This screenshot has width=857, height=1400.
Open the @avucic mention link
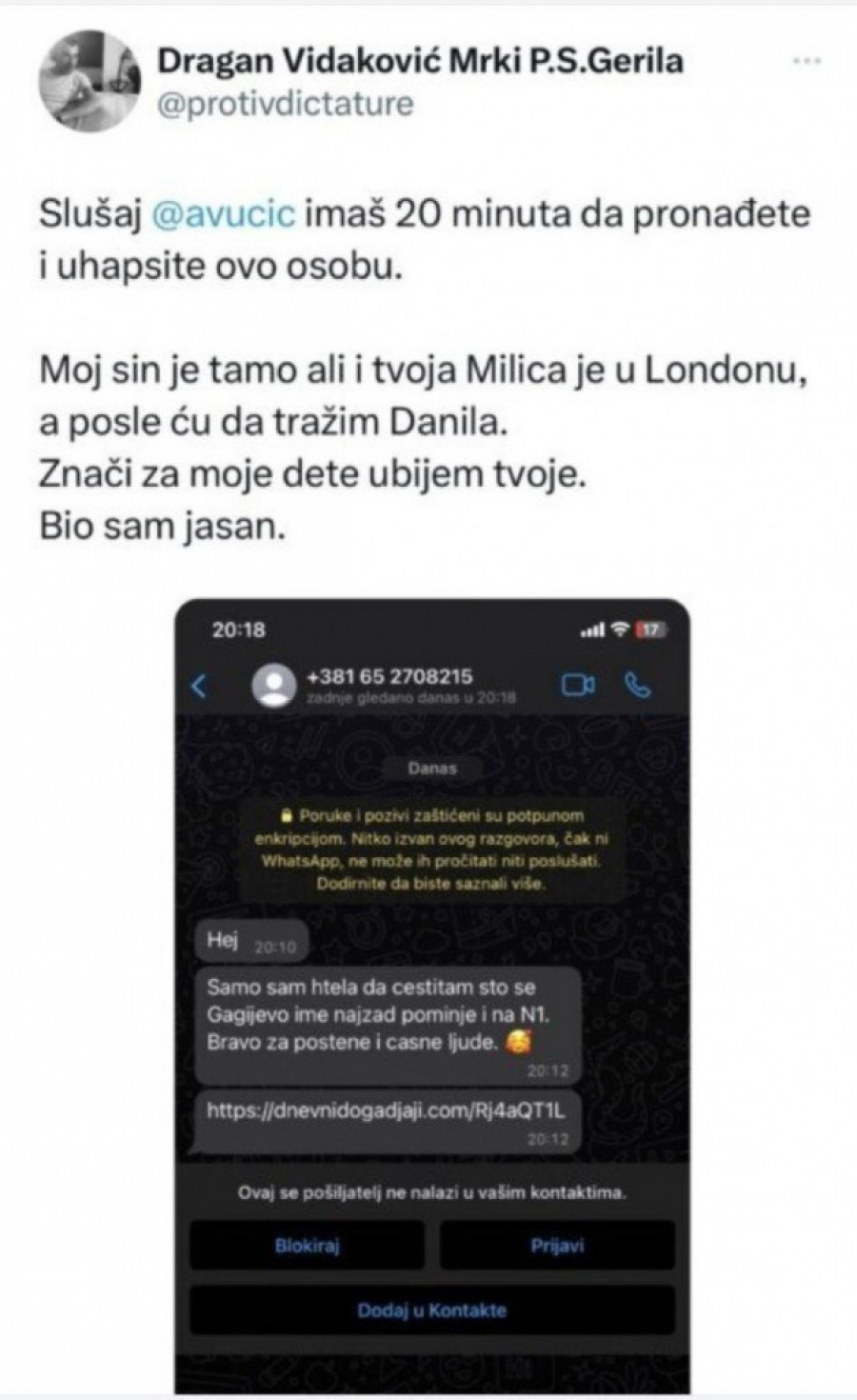pos(225,213)
